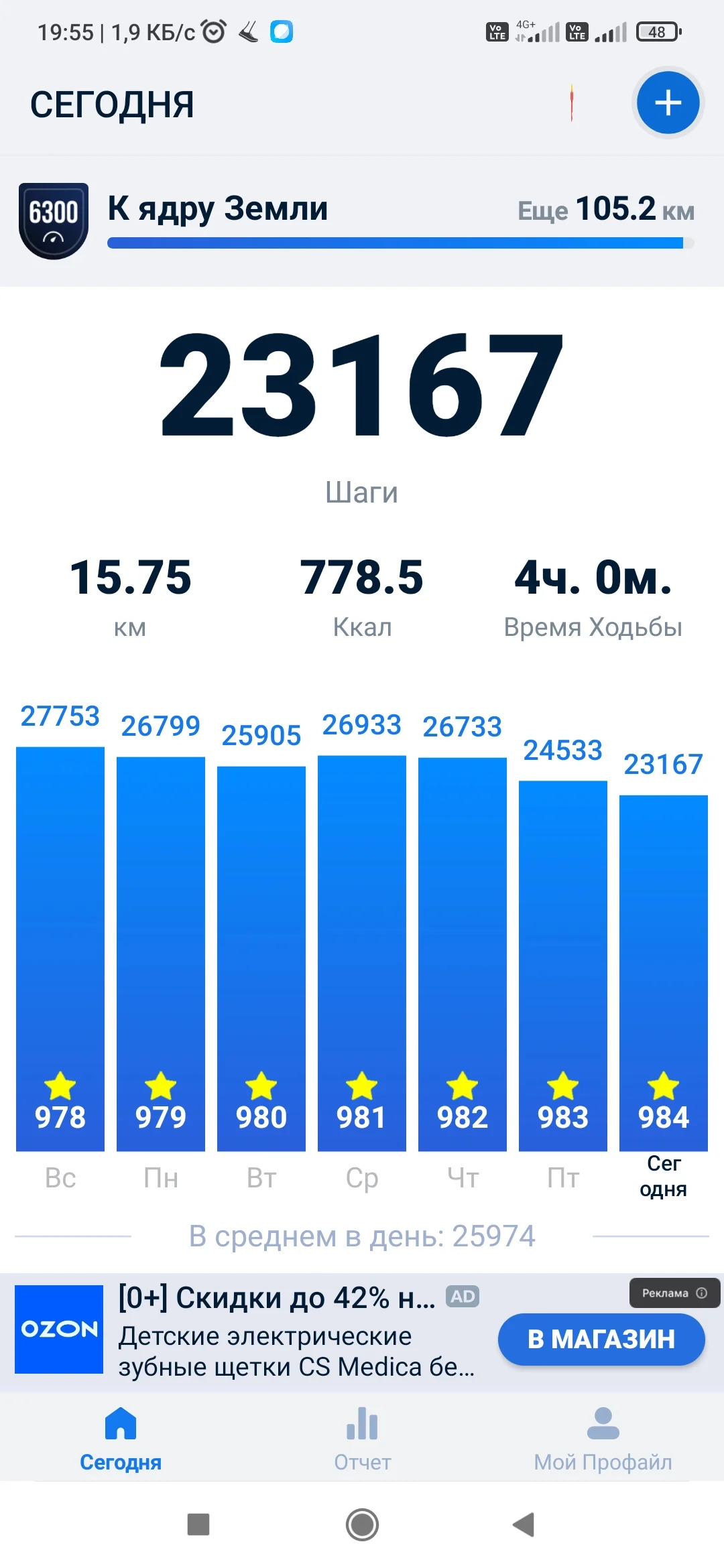724x1568 pixels.
Task: Open the Реклама ad info label
Action: [x=674, y=1293]
